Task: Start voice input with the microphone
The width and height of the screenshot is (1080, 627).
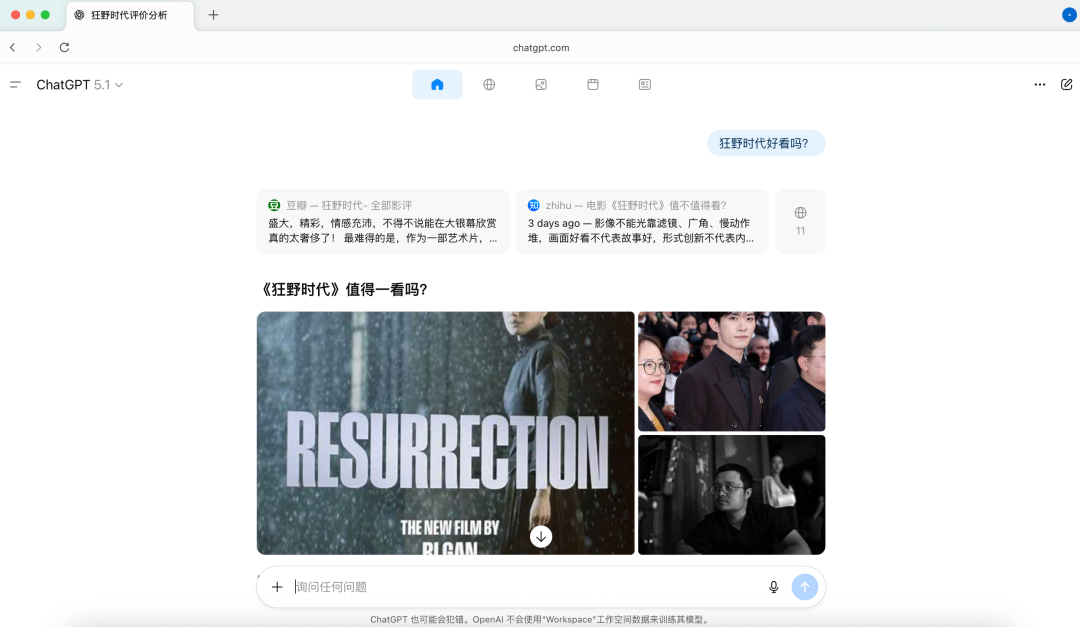Action: coord(773,587)
